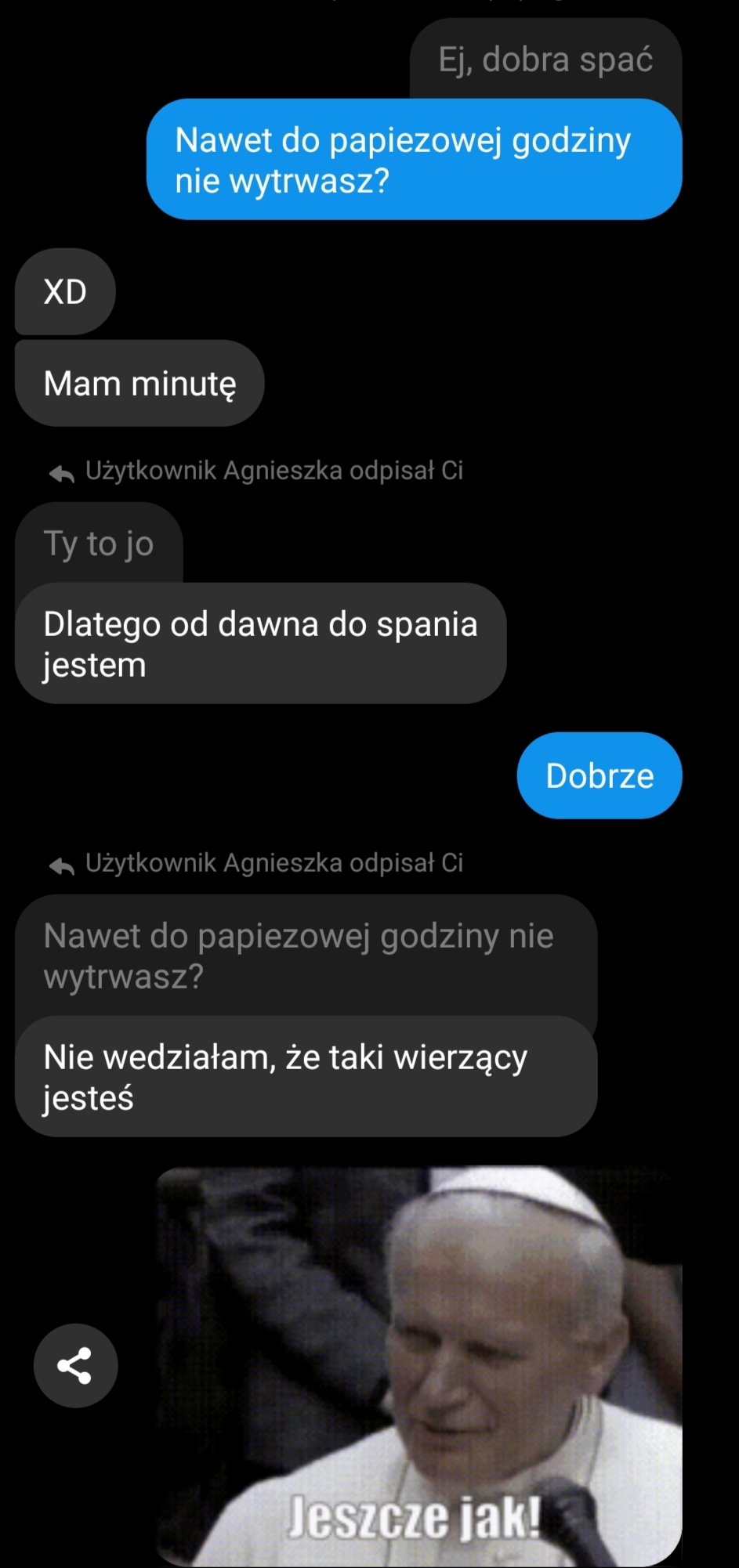Jump to quoted message 'Ej, dobra spać'
Image resolution: width=739 pixels, height=1568 pixels.
(545, 60)
